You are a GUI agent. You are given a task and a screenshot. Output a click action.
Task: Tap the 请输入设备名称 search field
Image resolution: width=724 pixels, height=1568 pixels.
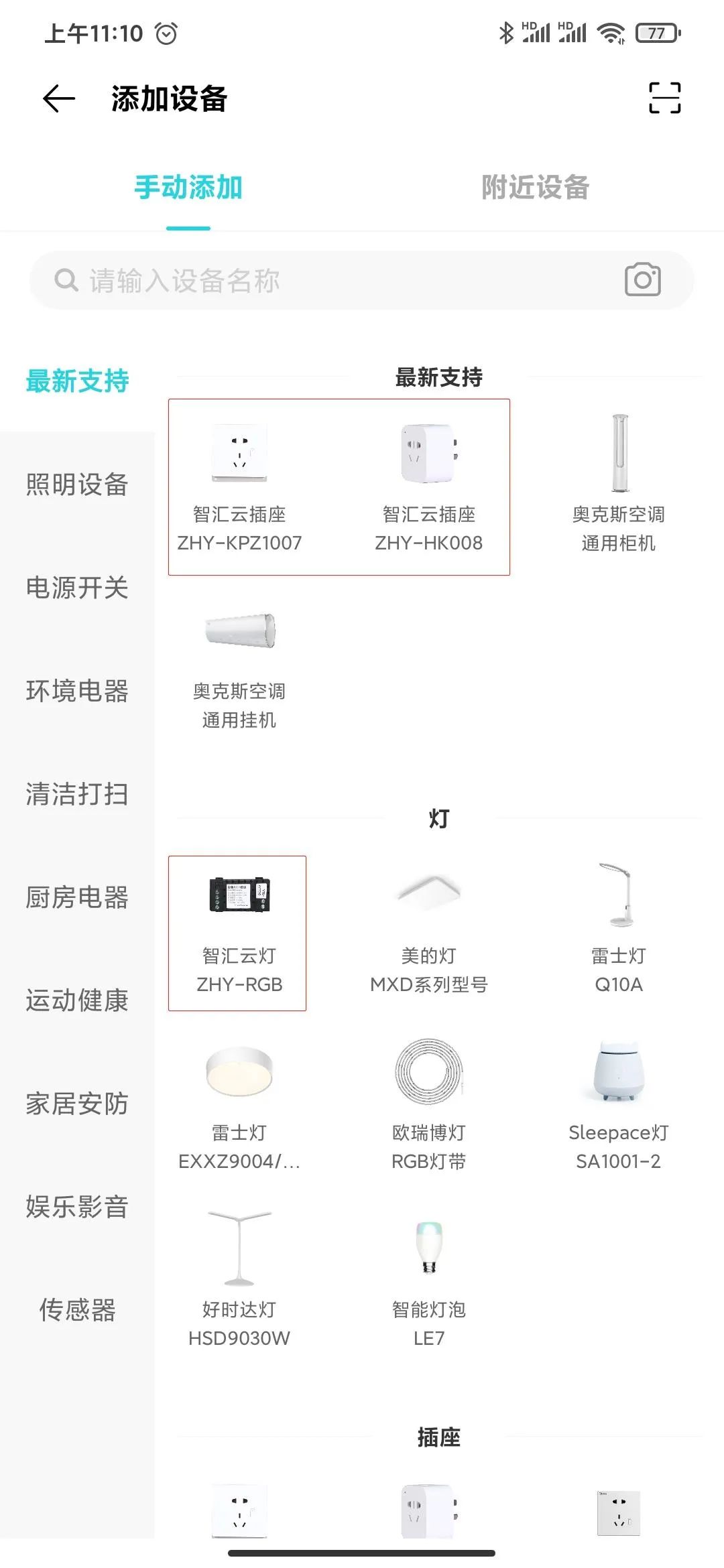click(x=322, y=281)
